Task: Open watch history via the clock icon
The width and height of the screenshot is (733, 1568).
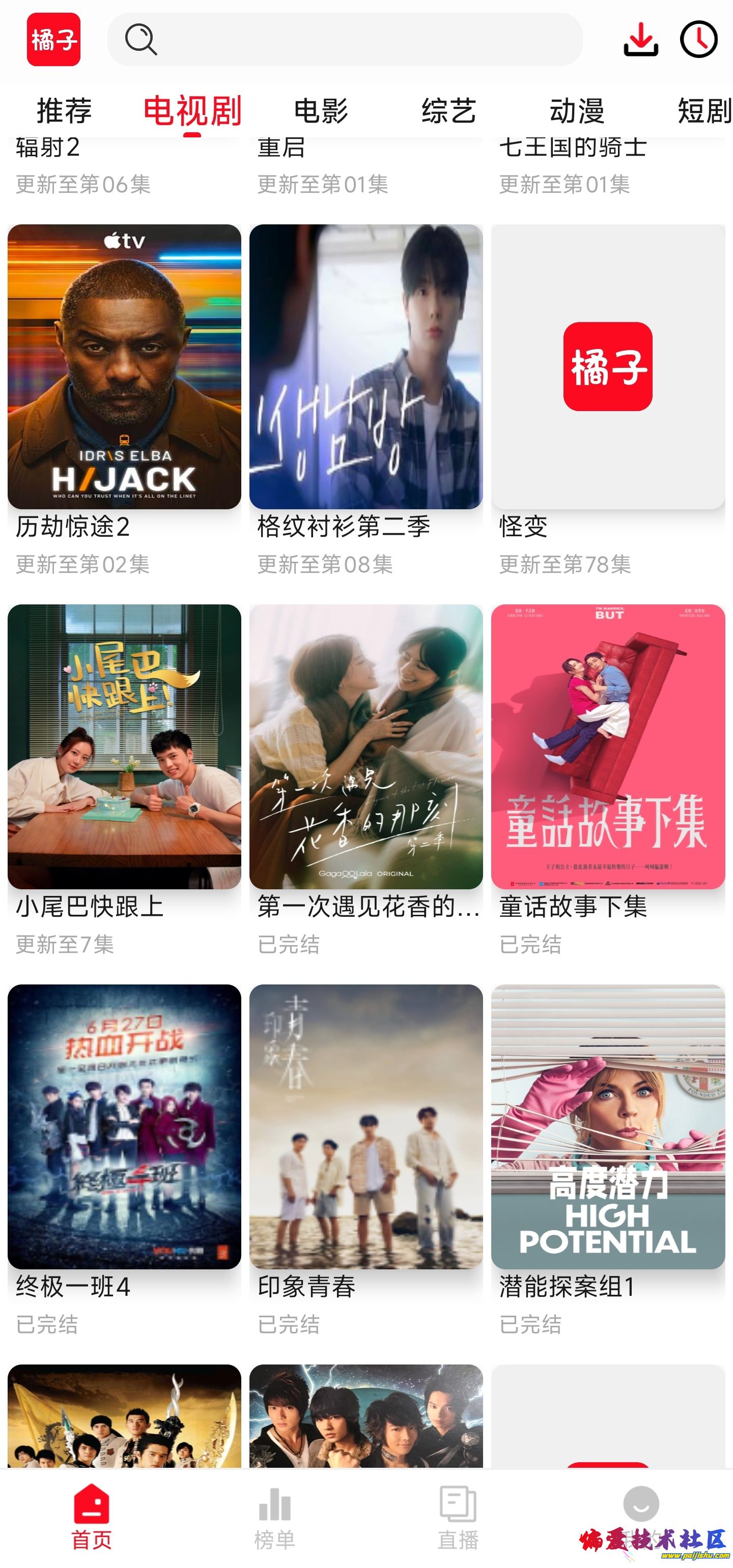Action: click(699, 40)
